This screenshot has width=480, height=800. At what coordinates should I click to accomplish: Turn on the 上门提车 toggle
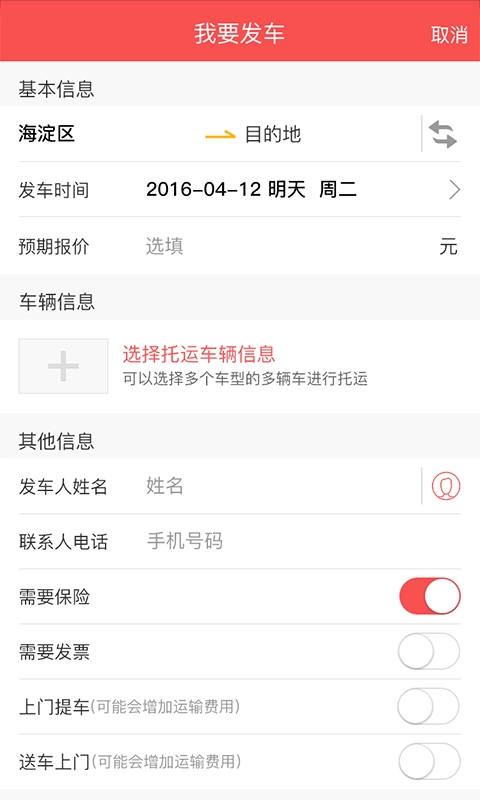click(429, 706)
